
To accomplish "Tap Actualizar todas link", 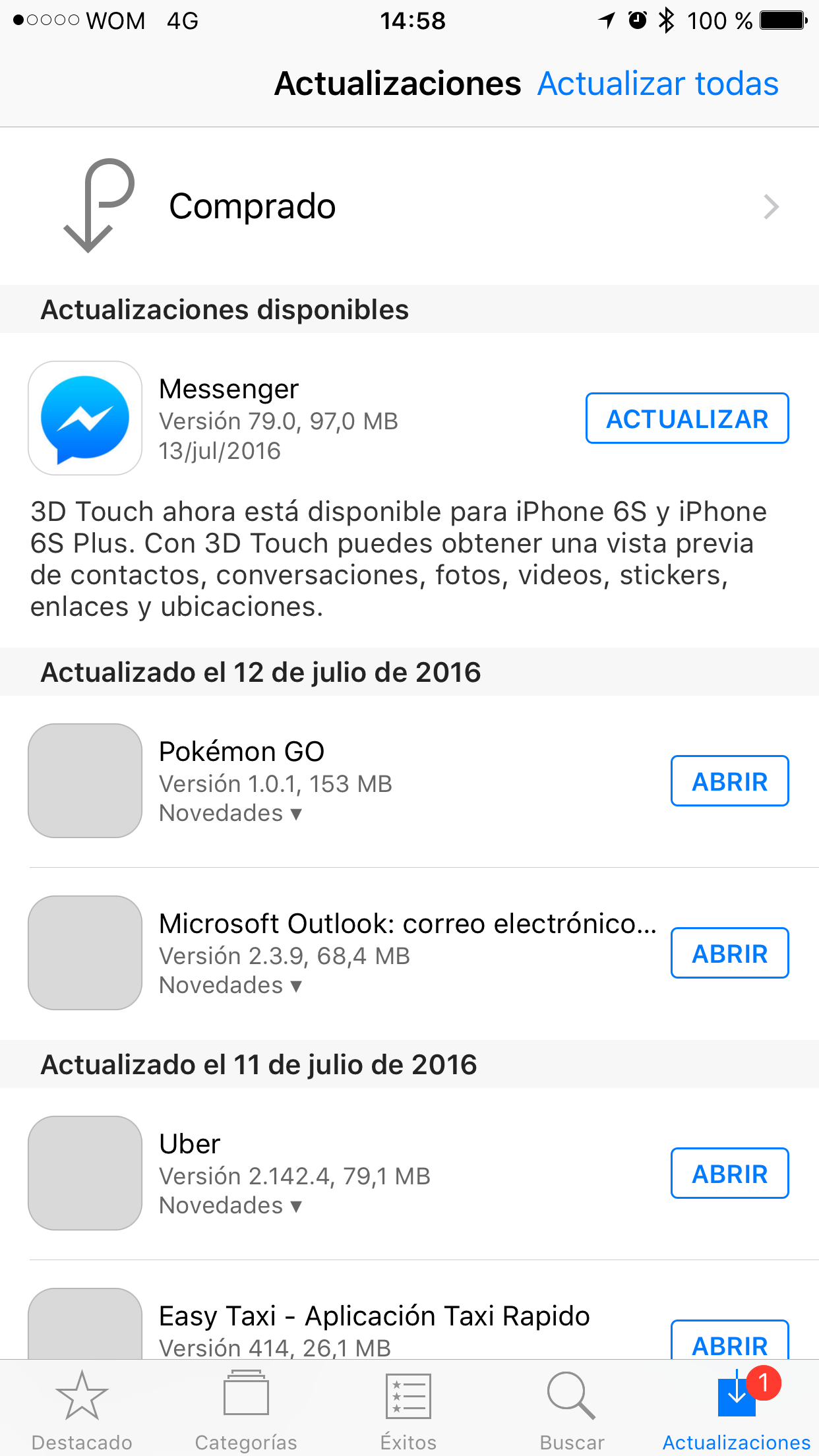I will pos(658,84).
